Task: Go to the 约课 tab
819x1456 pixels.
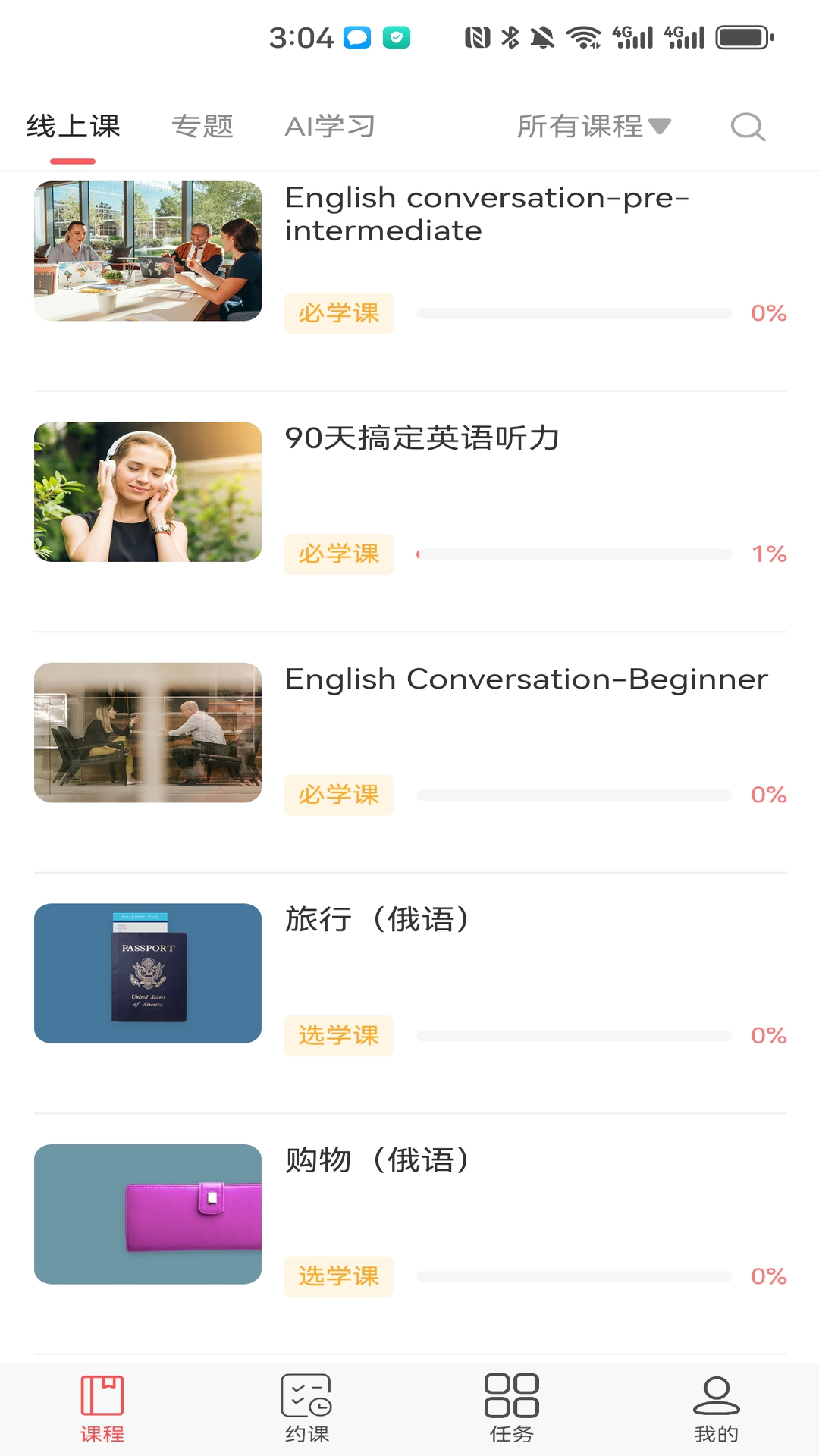Action: point(306,1407)
